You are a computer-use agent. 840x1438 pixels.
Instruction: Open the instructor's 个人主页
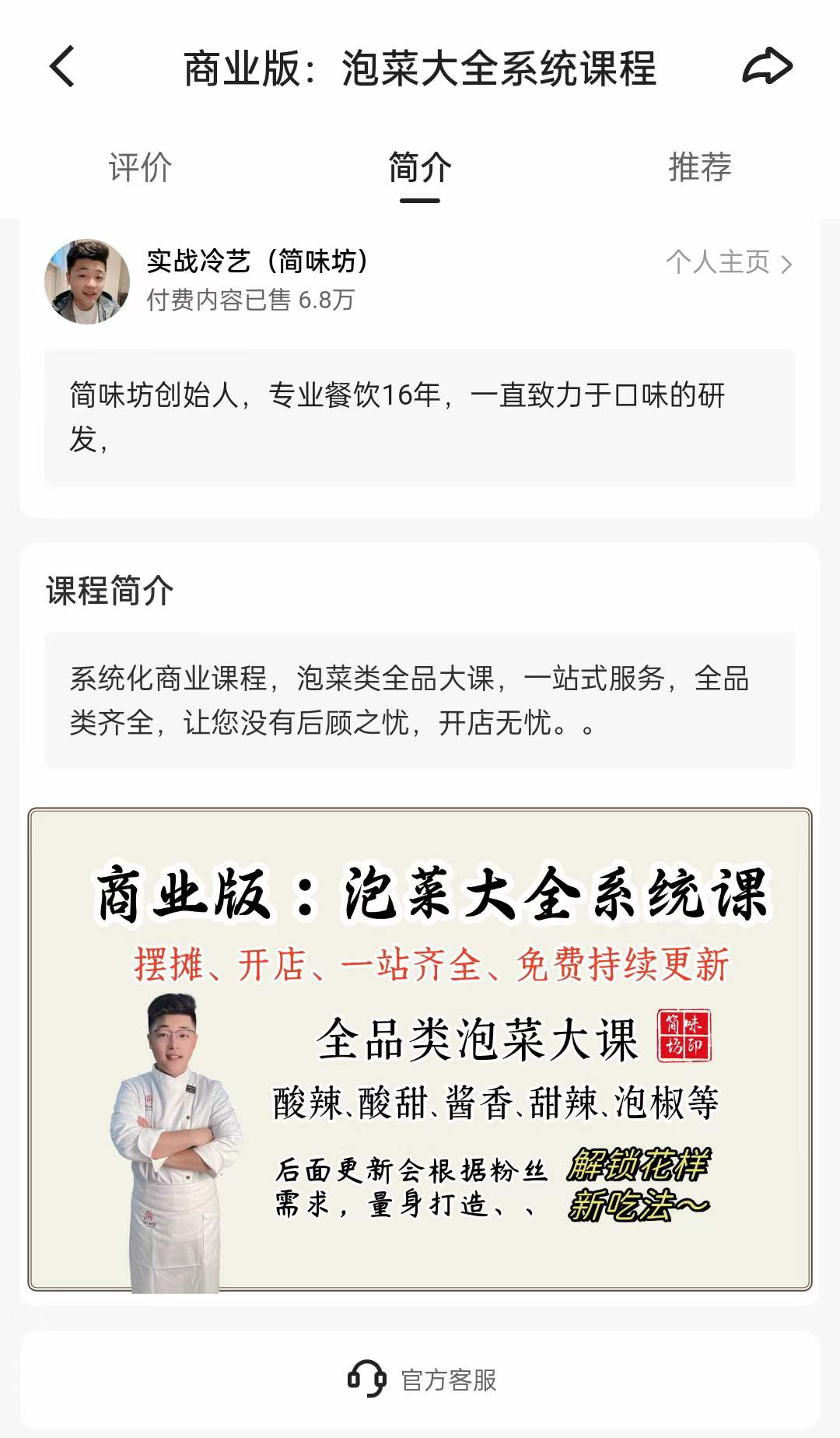[x=716, y=265]
